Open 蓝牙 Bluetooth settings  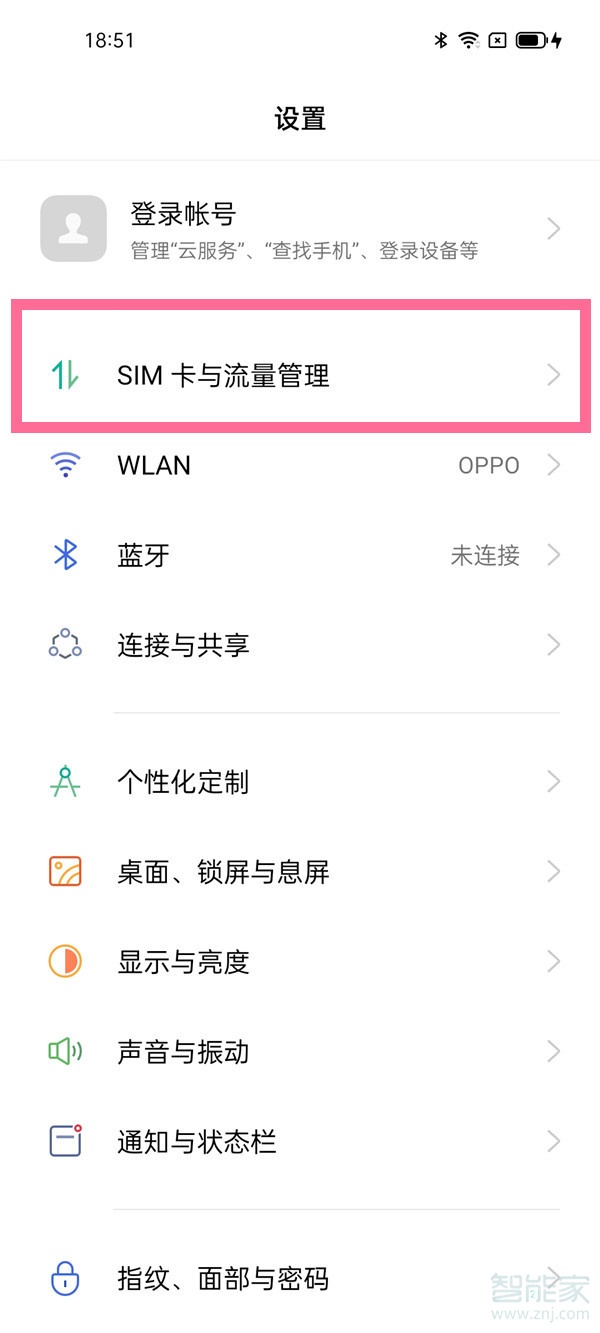coord(300,555)
